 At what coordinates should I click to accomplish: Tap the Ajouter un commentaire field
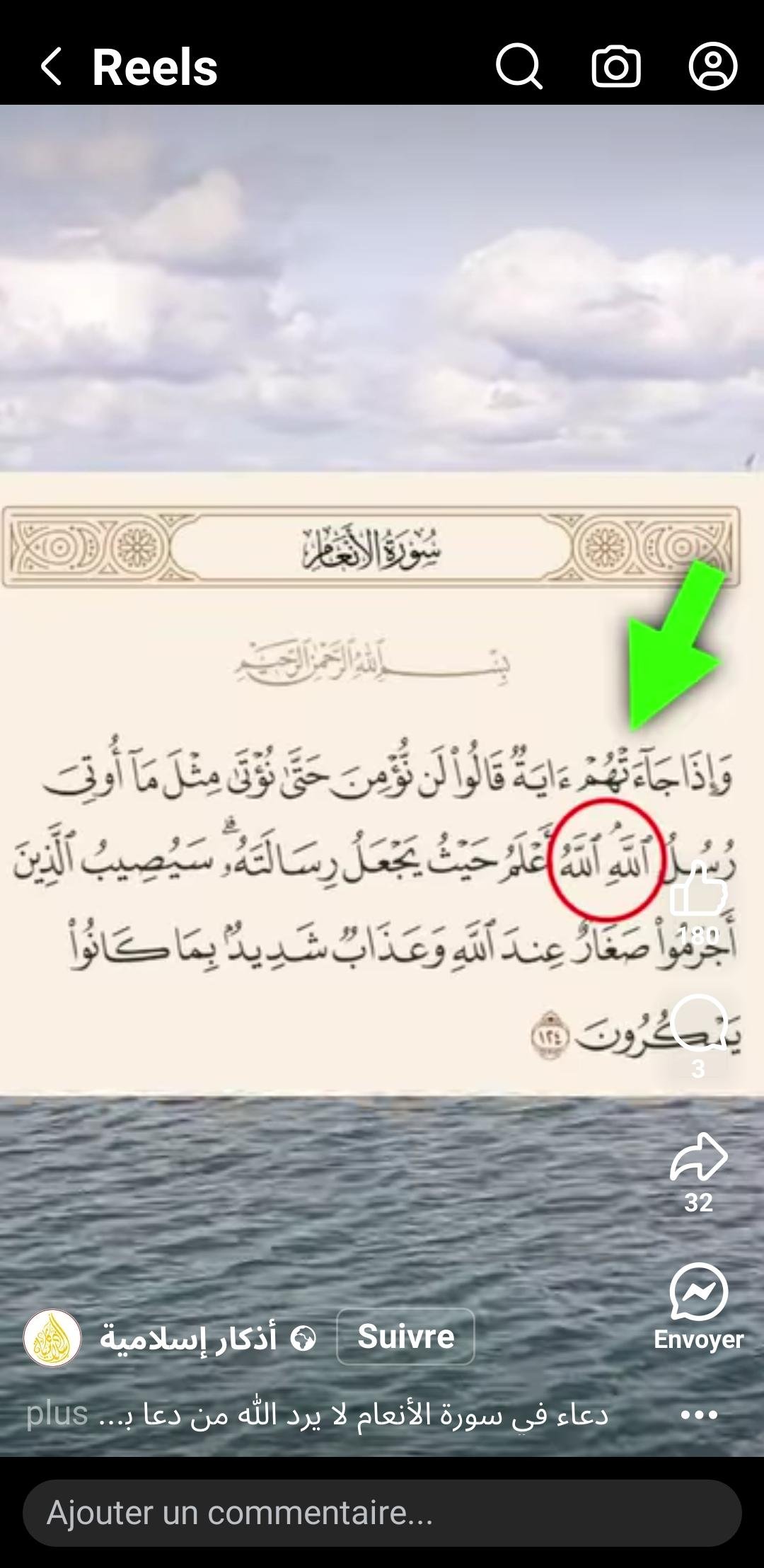tap(382, 1513)
